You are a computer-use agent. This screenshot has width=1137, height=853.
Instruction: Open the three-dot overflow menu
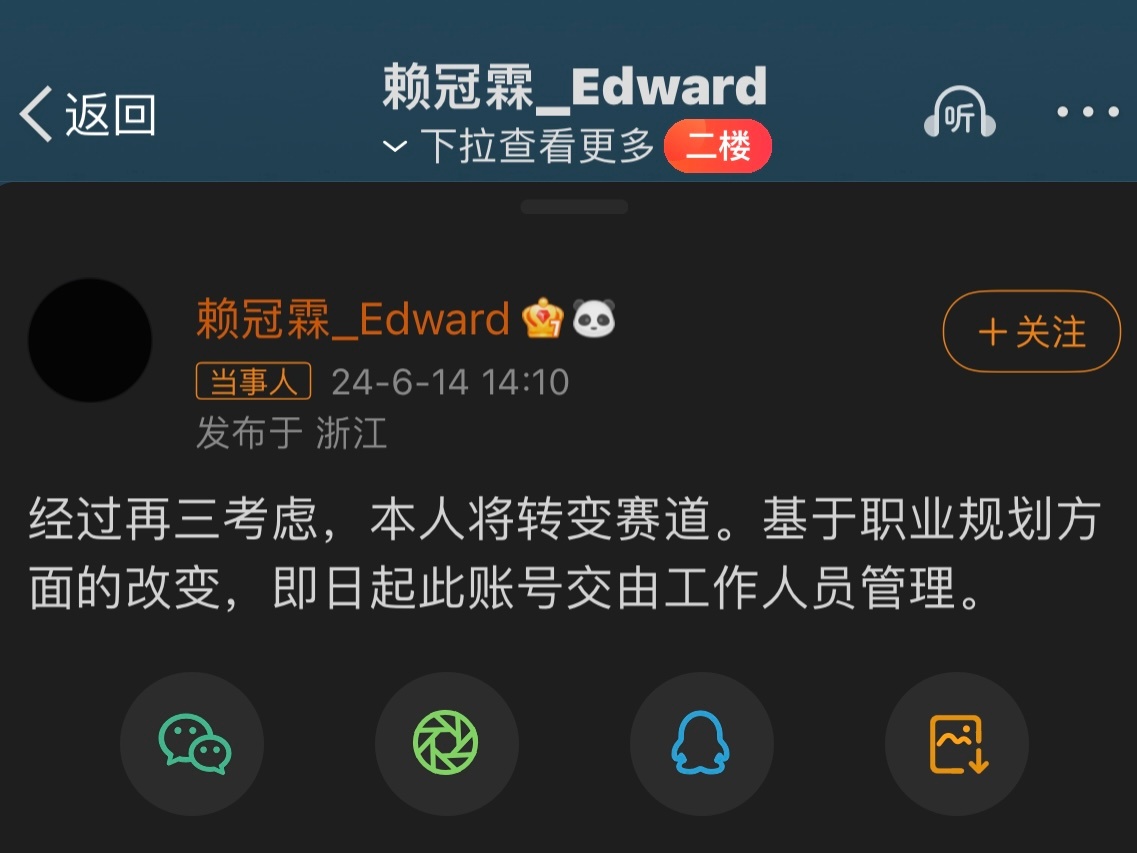tap(1088, 112)
